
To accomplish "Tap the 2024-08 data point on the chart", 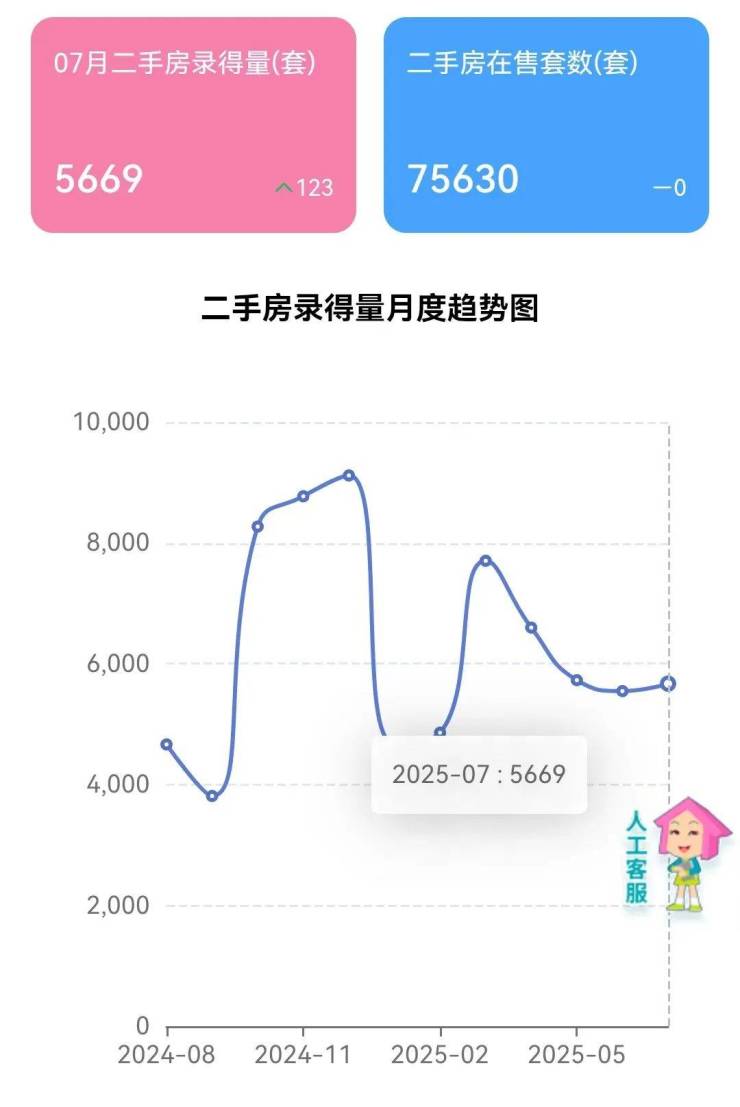I will click(x=167, y=744).
